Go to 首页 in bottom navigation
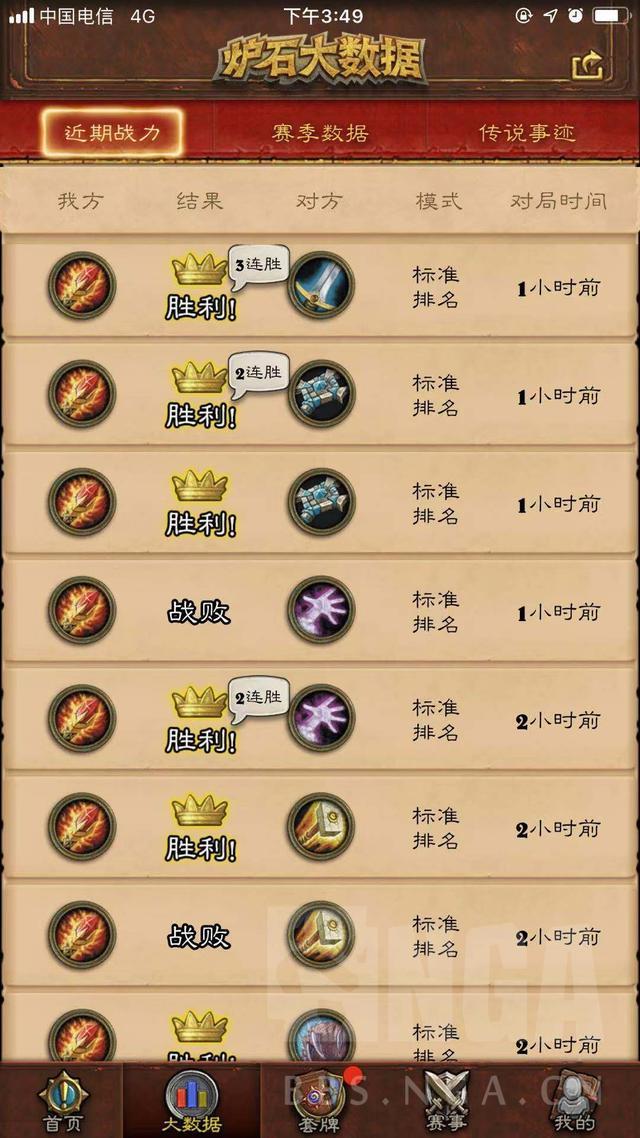The width and height of the screenshot is (640, 1138). click(62, 1100)
